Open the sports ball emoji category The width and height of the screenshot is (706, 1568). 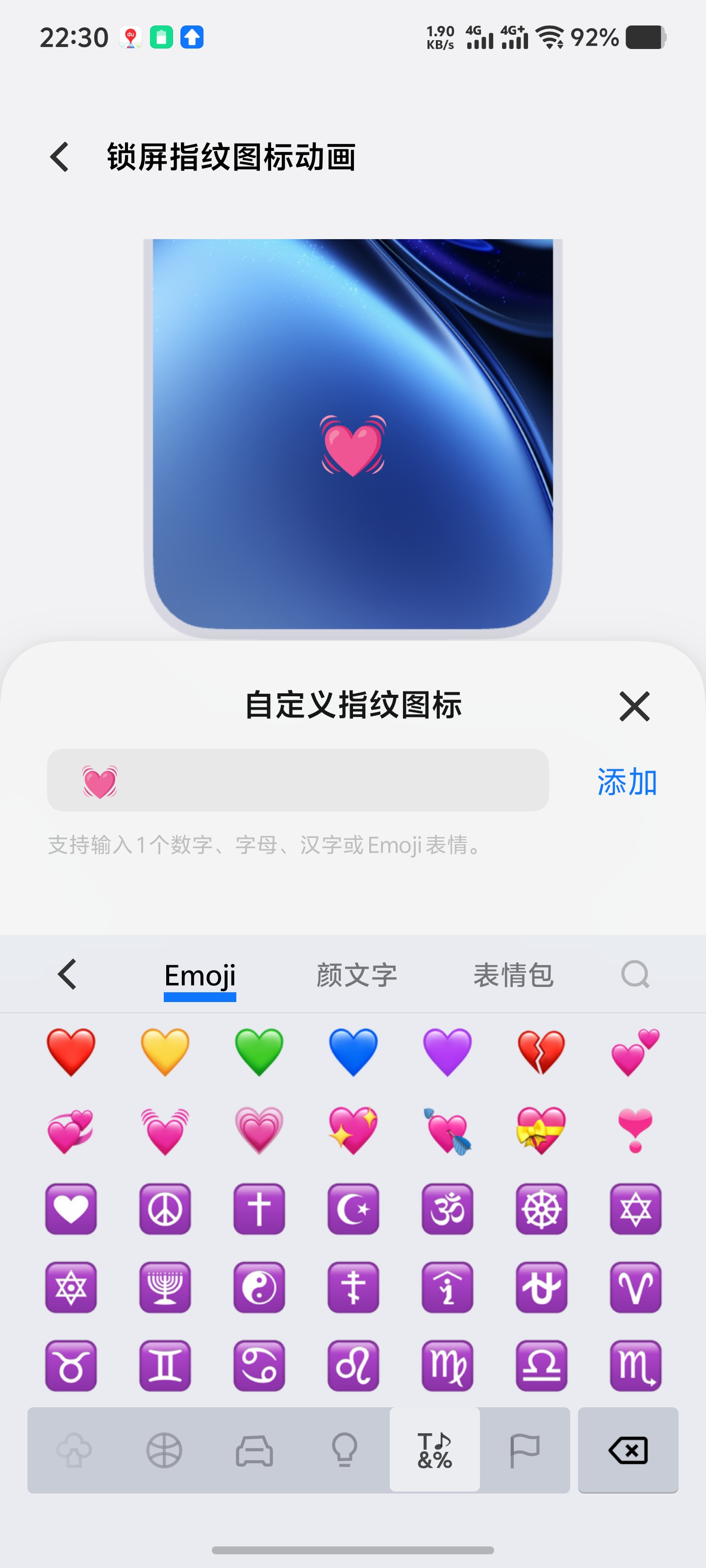point(164,1450)
